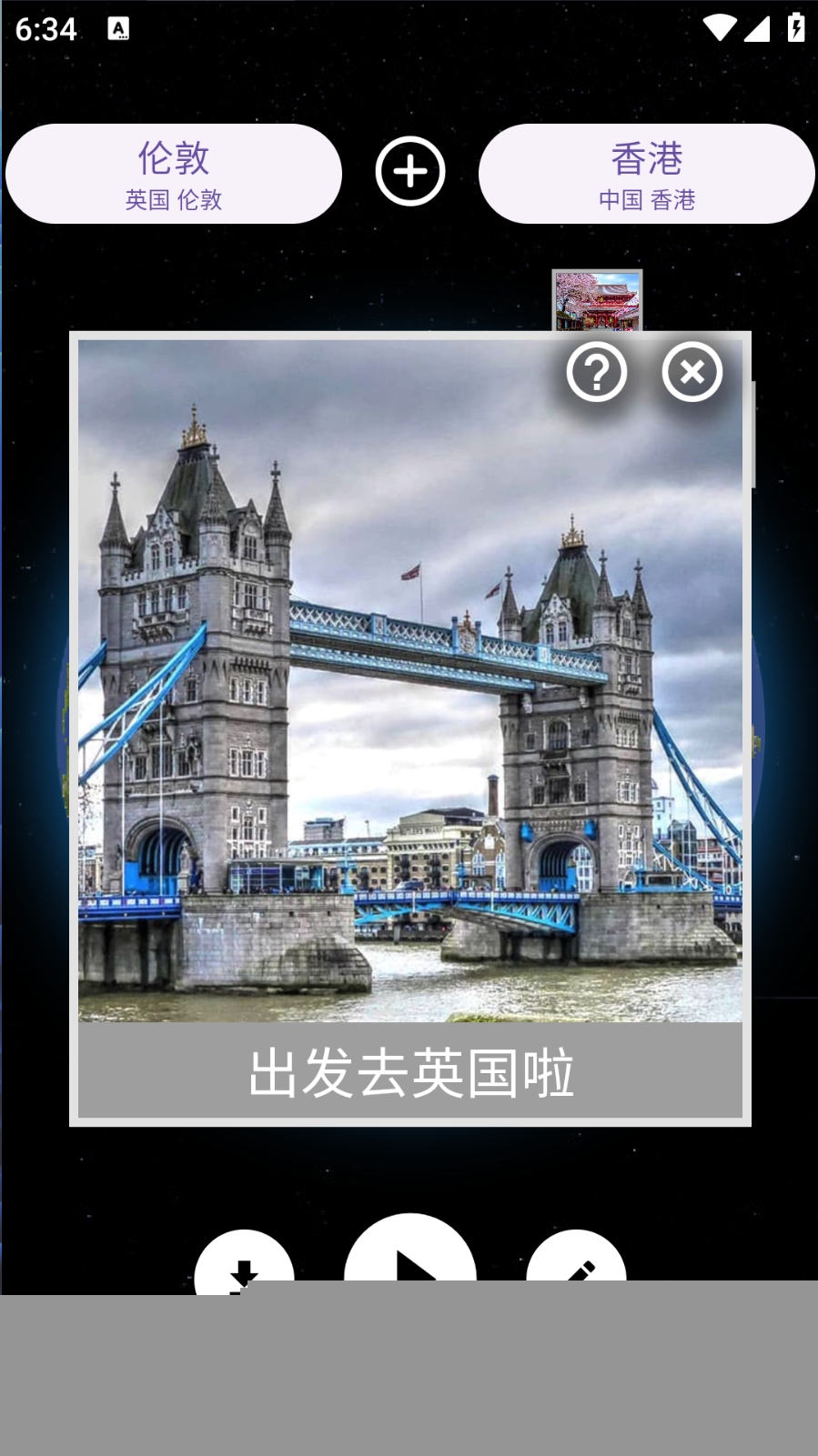This screenshot has width=818, height=1456.
Task: Tap the 出发去英国啦 caption bar
Action: coord(410,1070)
